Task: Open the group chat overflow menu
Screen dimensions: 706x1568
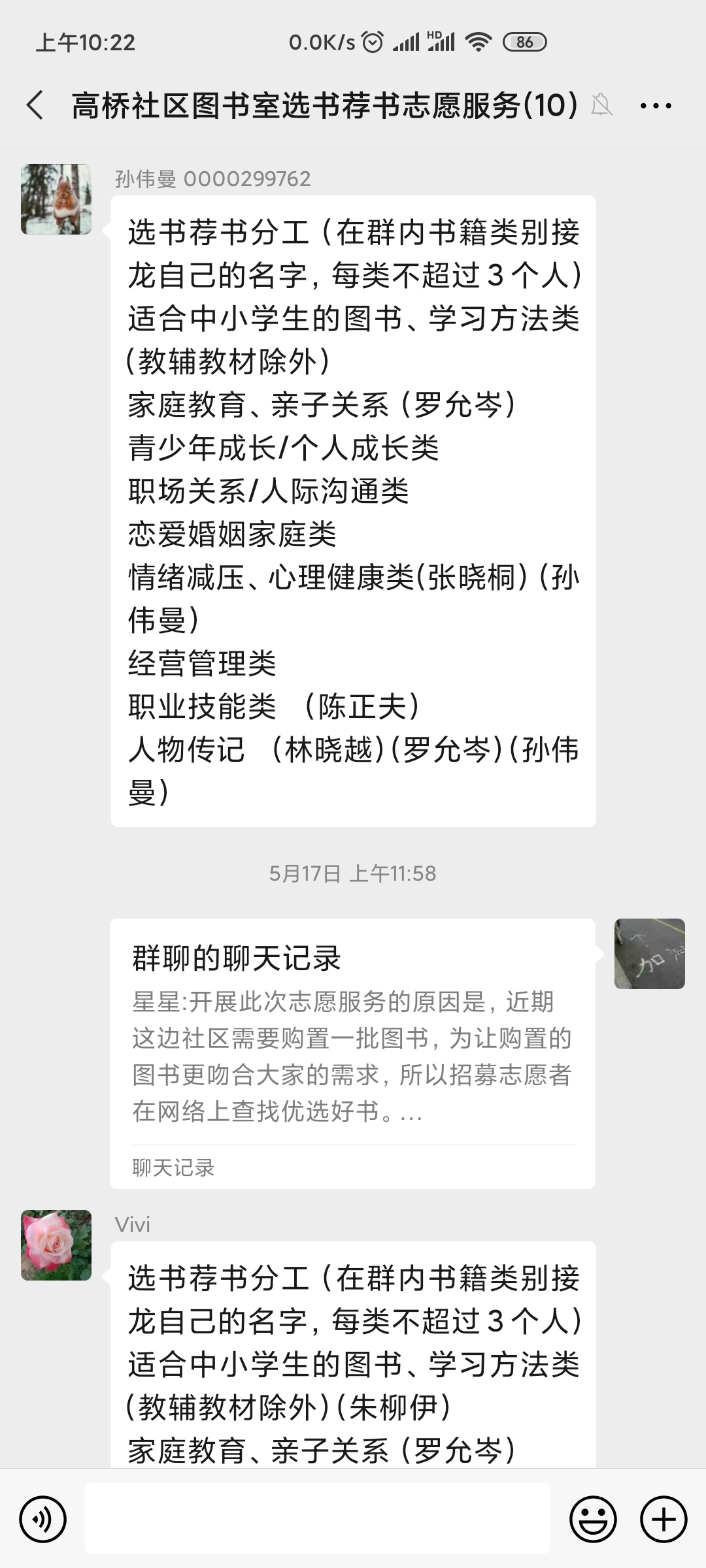Action: (x=656, y=106)
